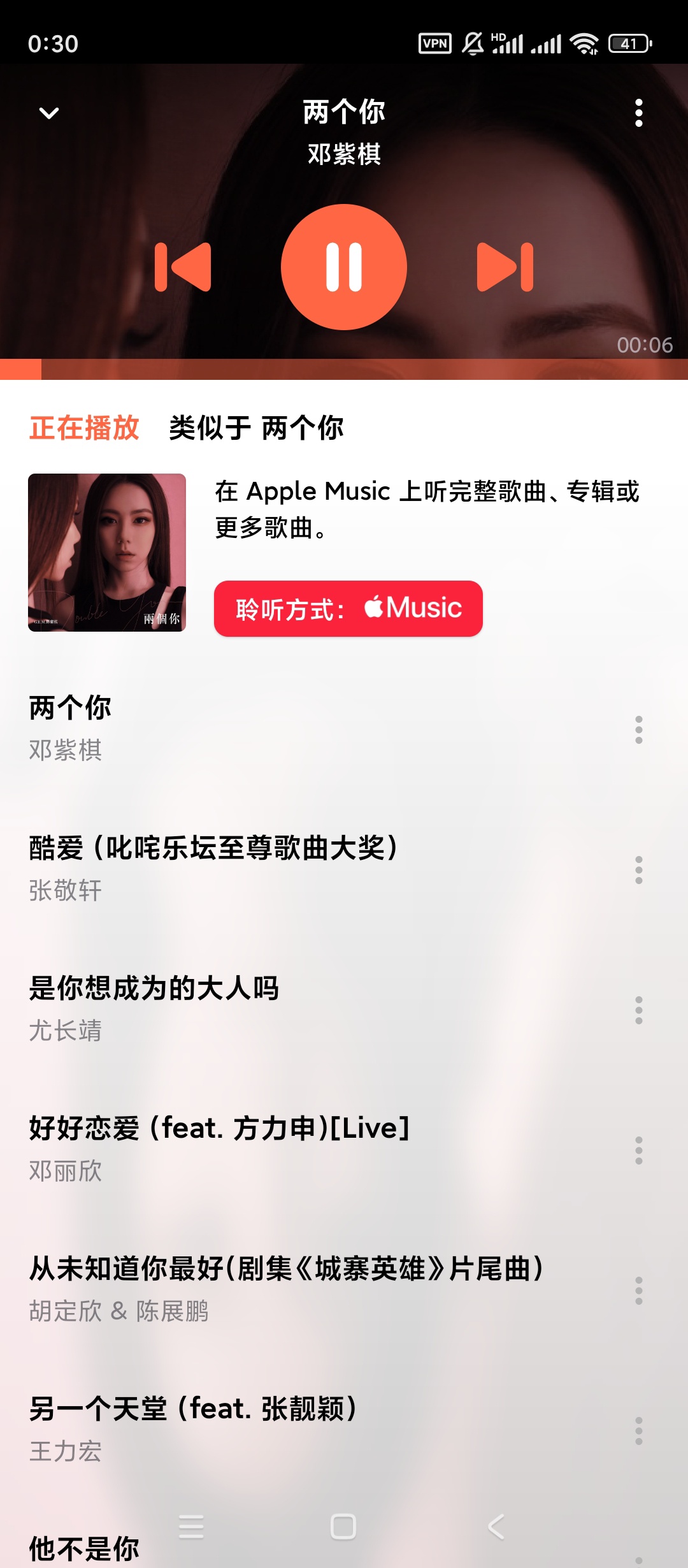The width and height of the screenshot is (688, 1568).
Task: Open the overflow menu beside the song title
Action: pos(638,113)
